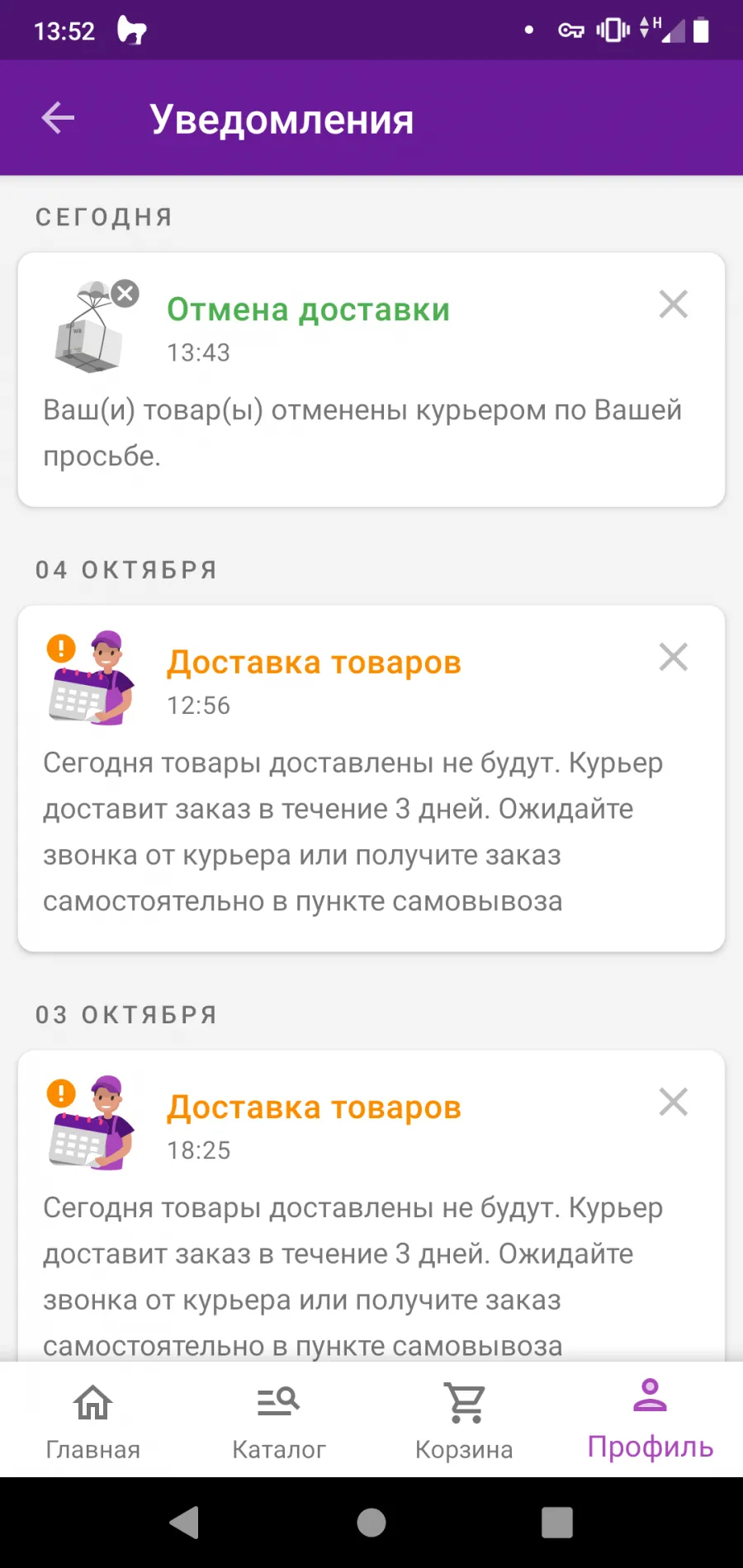Screen dimensions: 743x1568
Task: Open the Отмена доставки notification card
Action: [371, 380]
